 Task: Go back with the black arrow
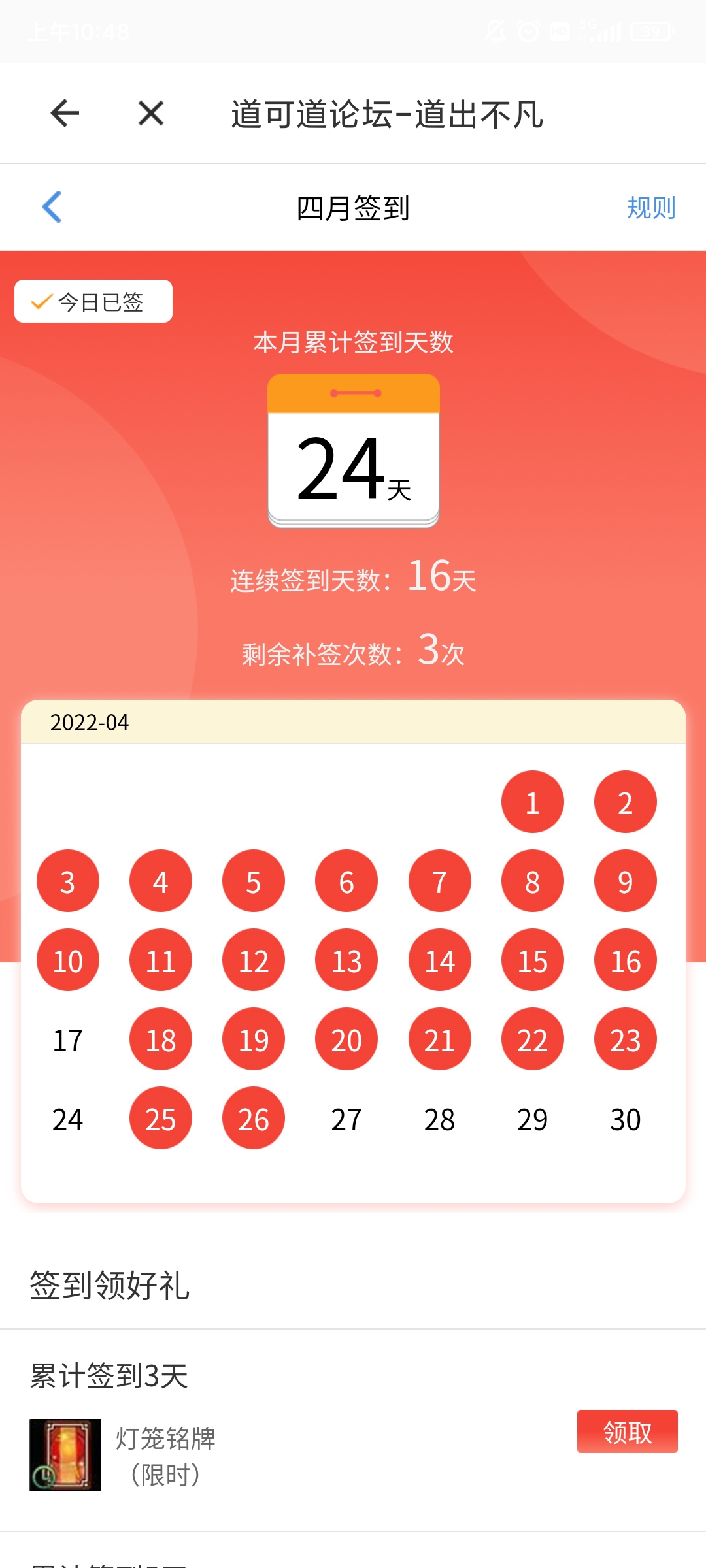65,114
